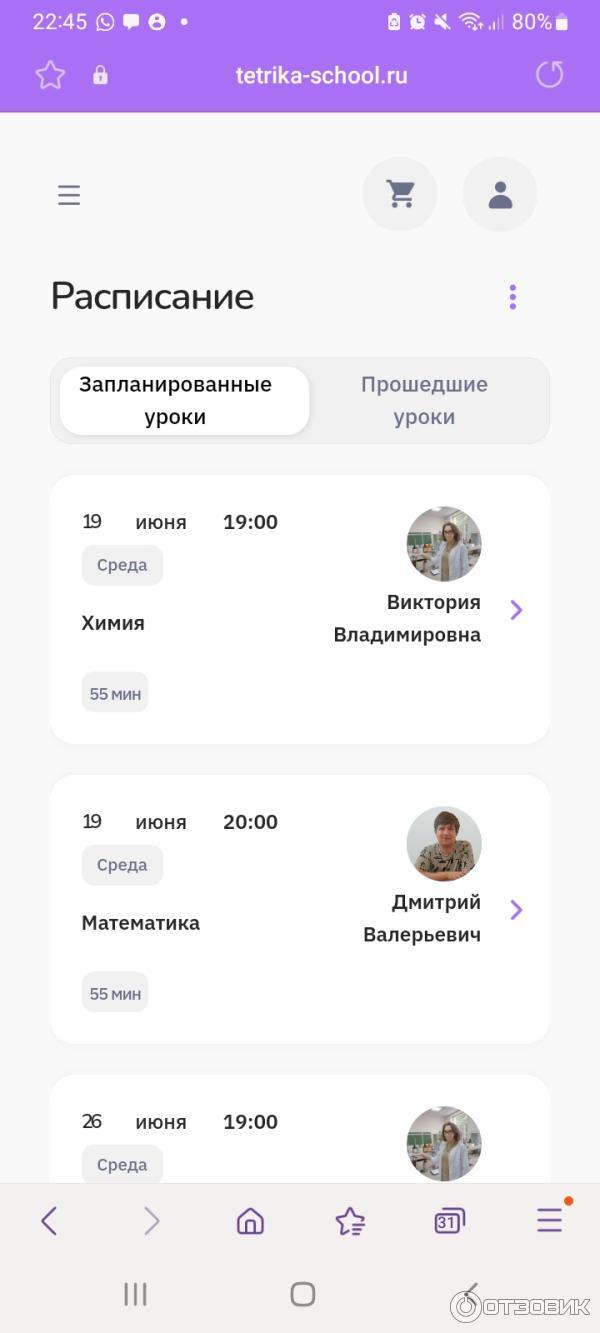Screen dimensions: 600x1333
Task: Go to the browser home page
Action: (x=250, y=1221)
